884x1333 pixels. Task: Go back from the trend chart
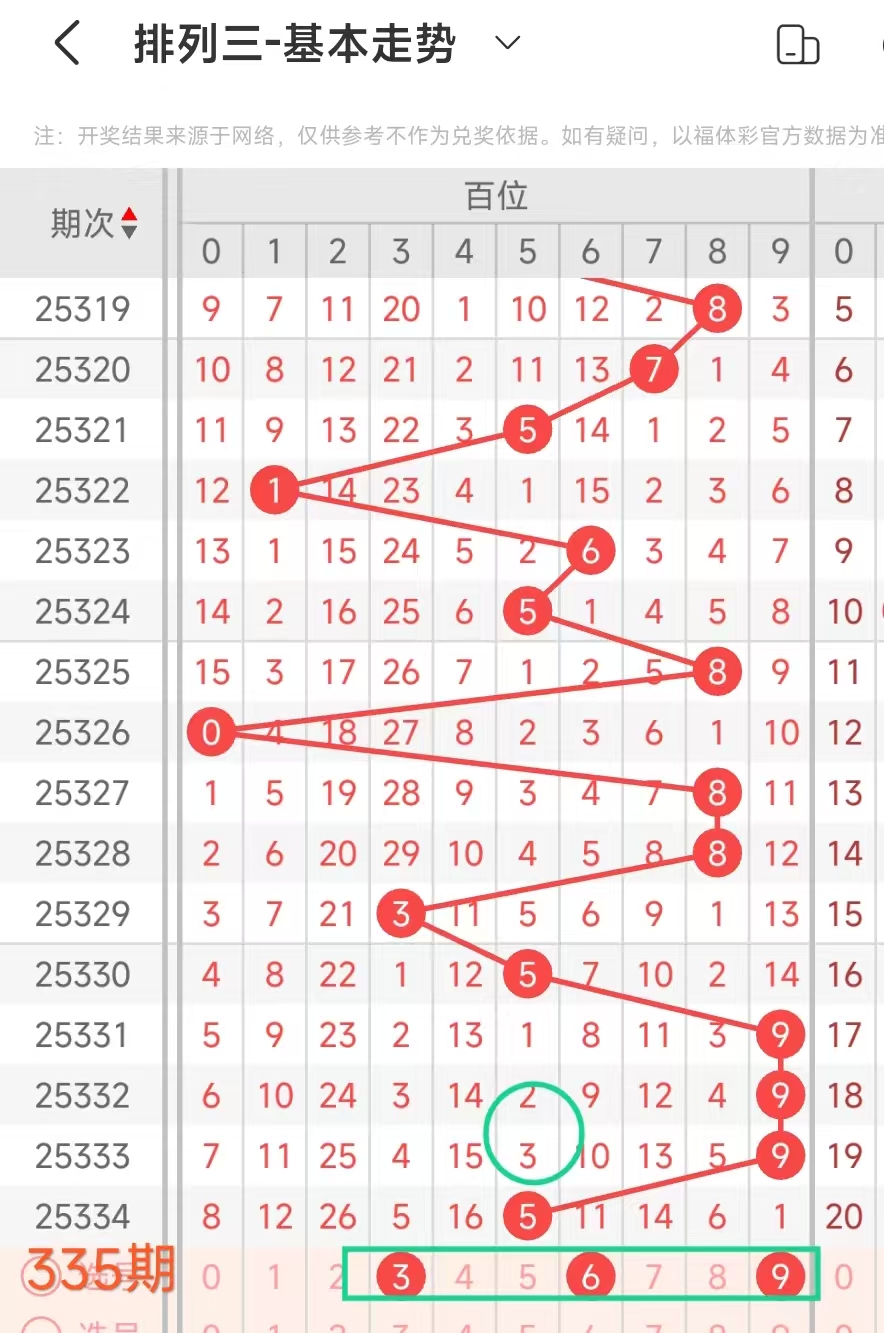point(67,44)
